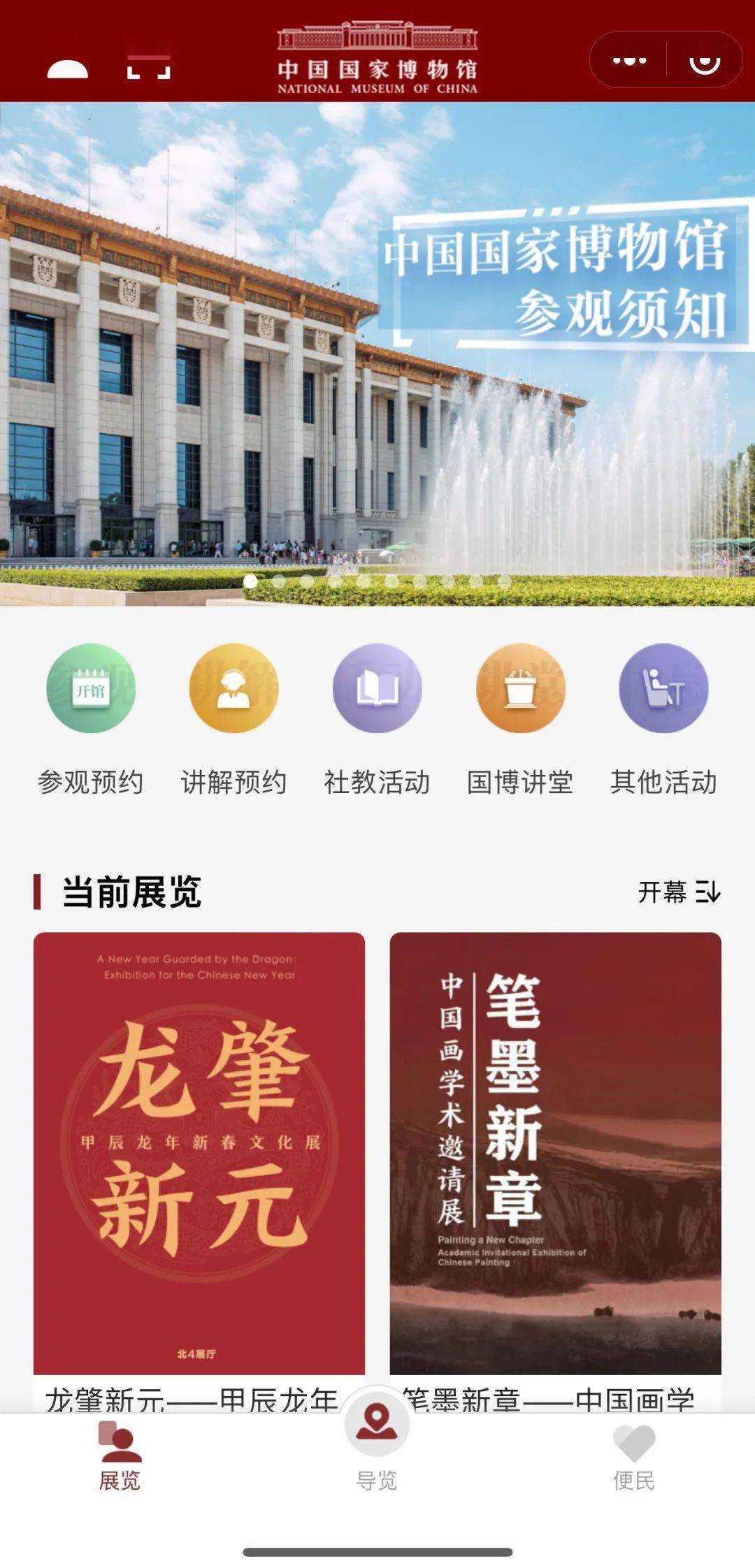
Task: Open the half-dome icon in the header
Action: tap(68, 69)
